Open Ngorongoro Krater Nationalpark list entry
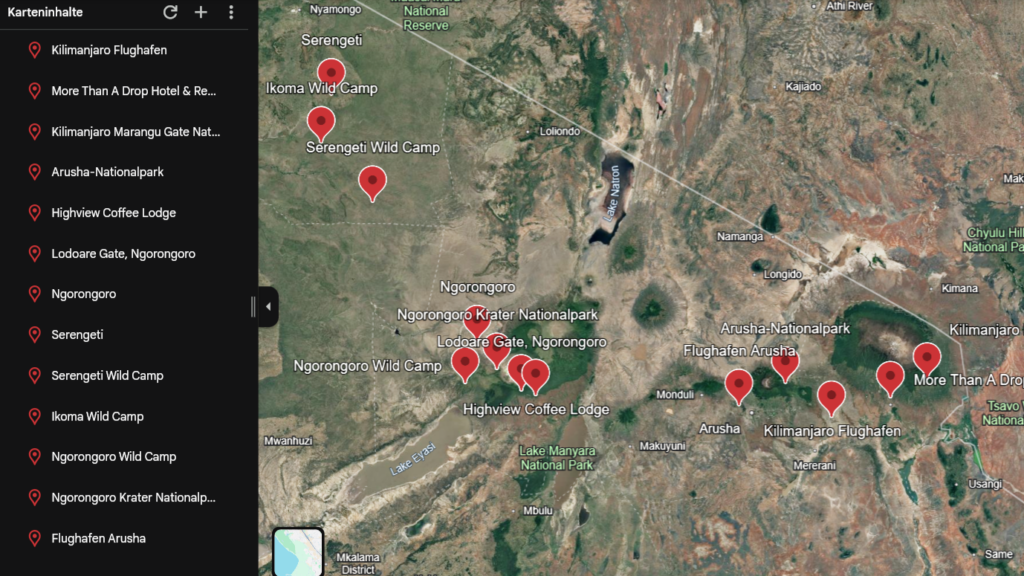 coord(133,497)
